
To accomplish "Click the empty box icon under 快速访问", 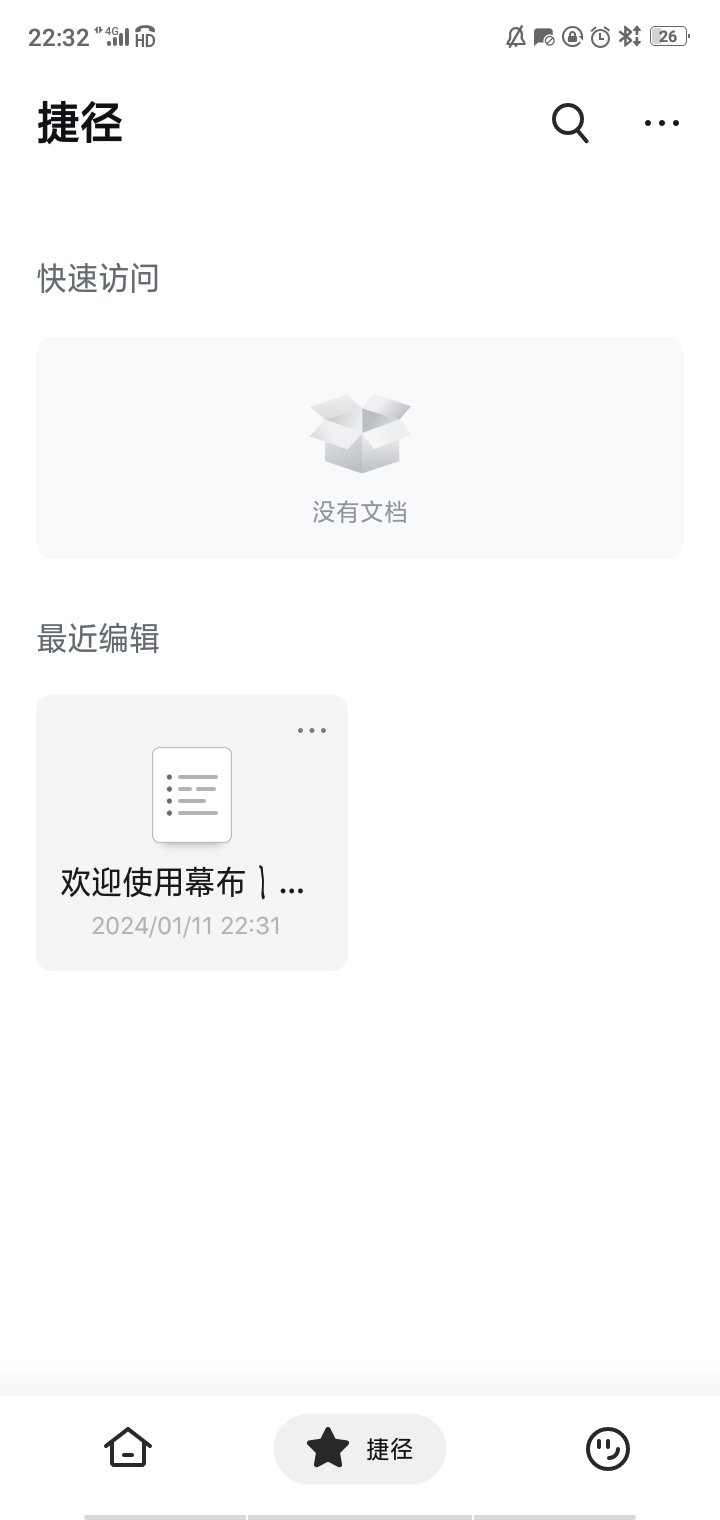I will coord(360,435).
